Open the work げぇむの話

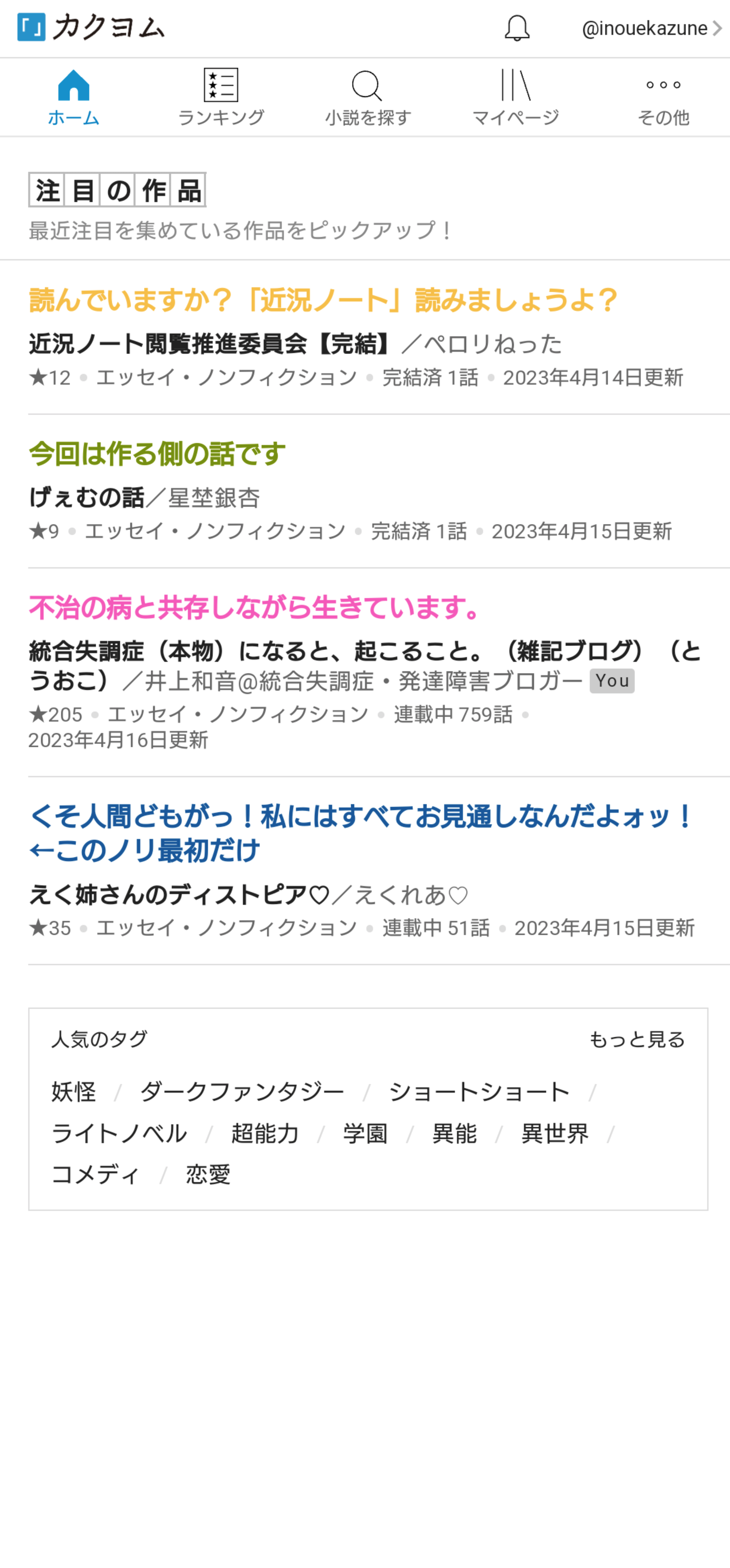(87, 498)
